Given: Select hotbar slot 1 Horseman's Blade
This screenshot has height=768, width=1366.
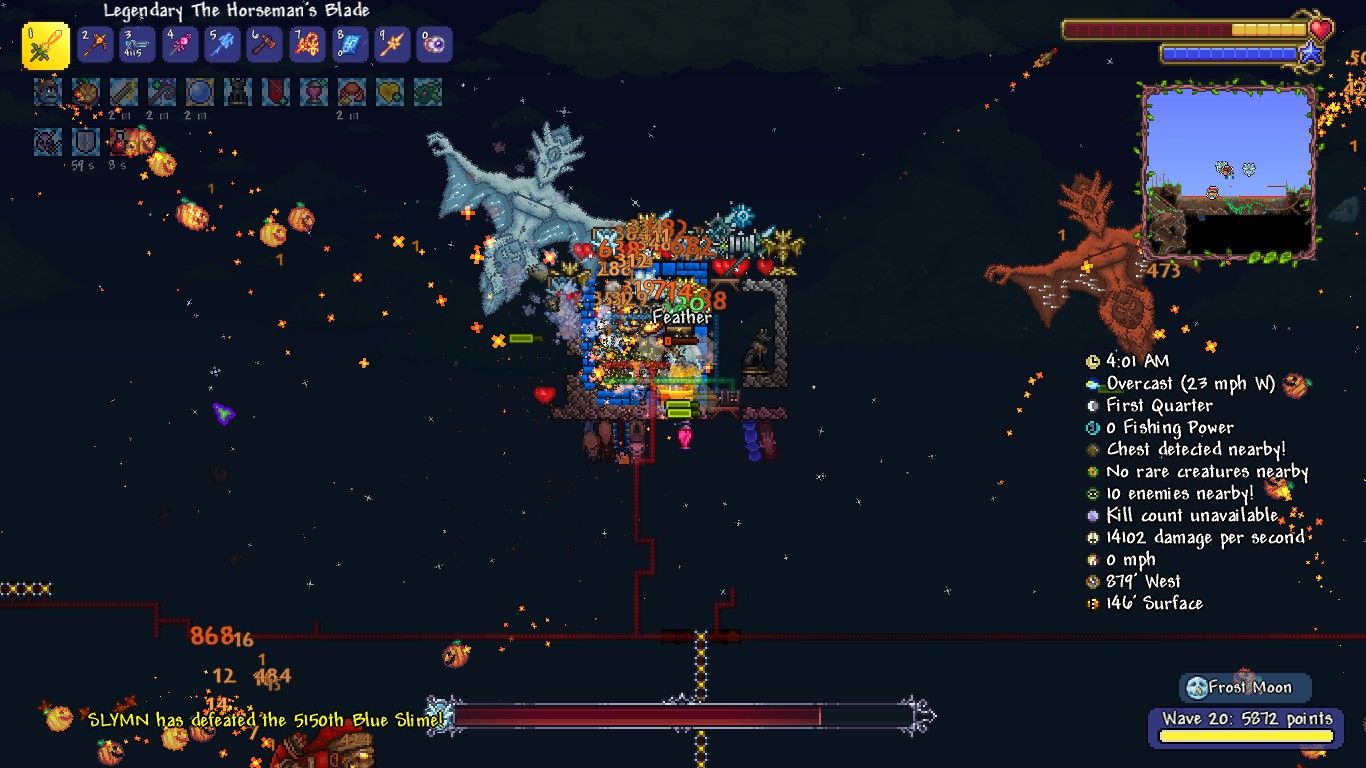Looking at the screenshot, I should pos(46,46).
